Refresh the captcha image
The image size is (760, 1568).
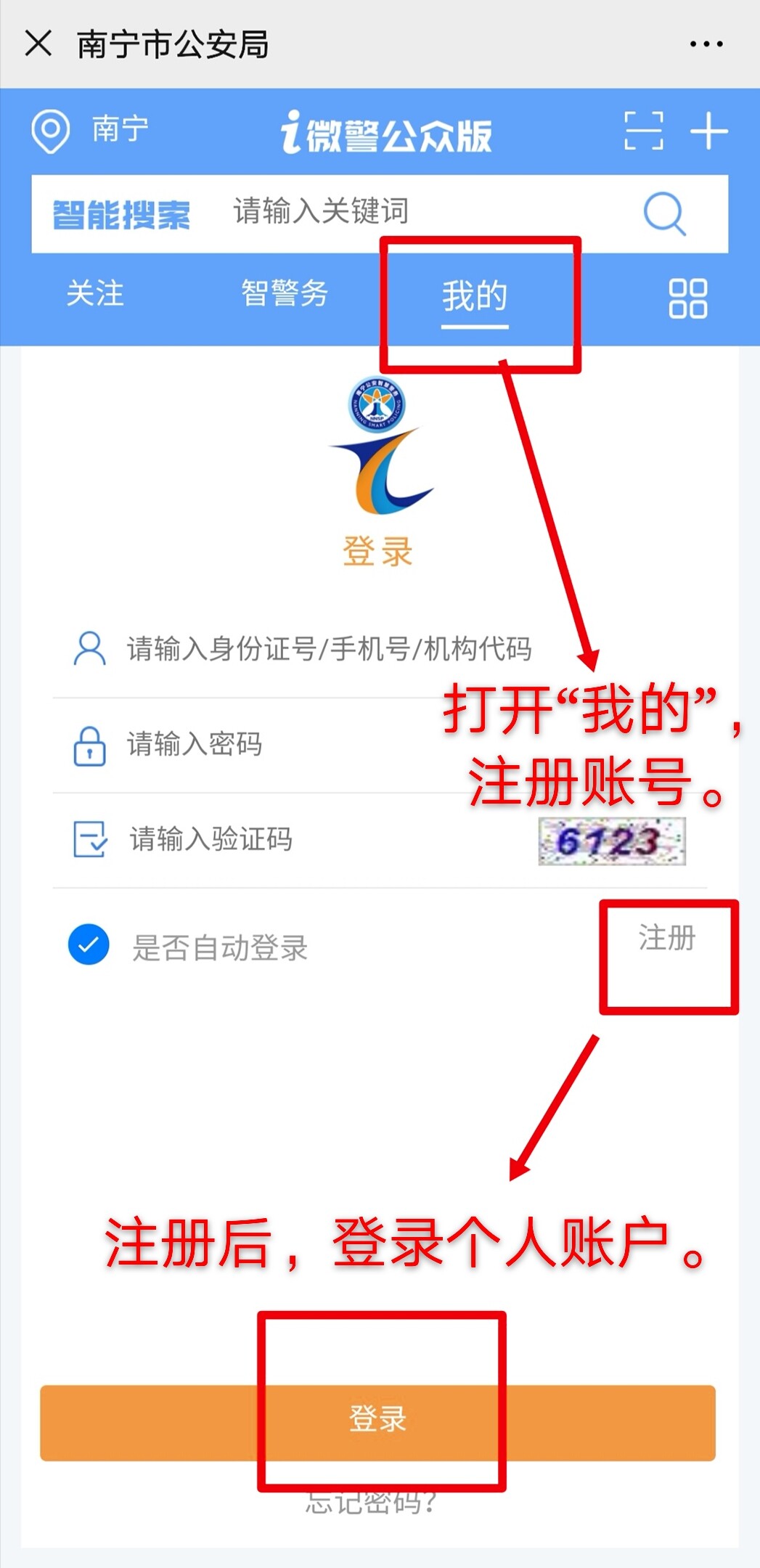pos(612,841)
